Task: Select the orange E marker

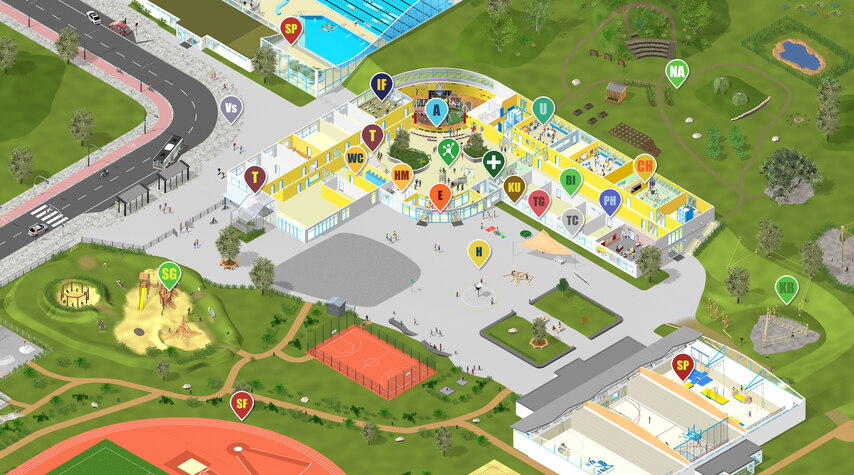Action: coord(440,195)
